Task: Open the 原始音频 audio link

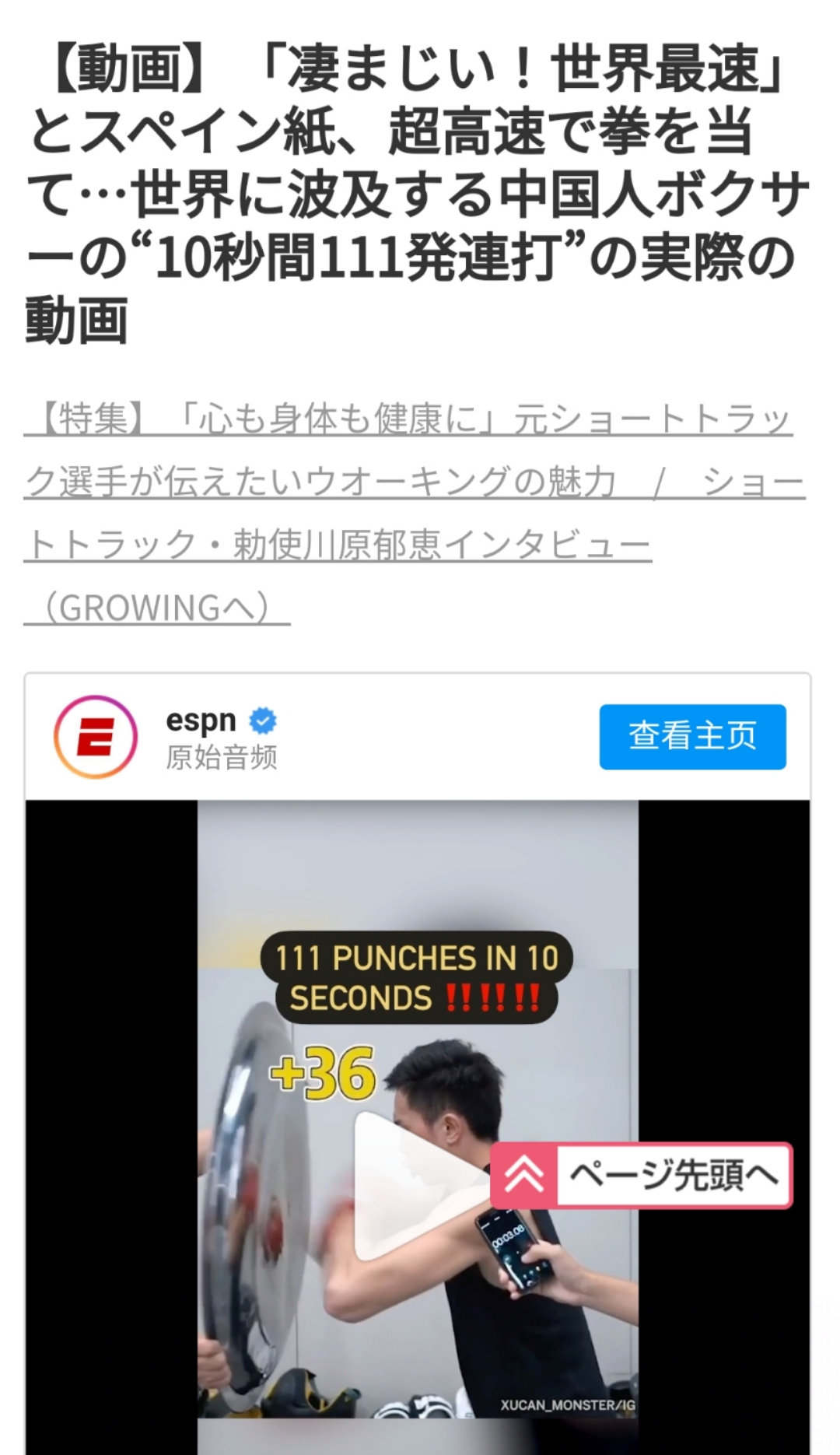Action: coord(222,757)
